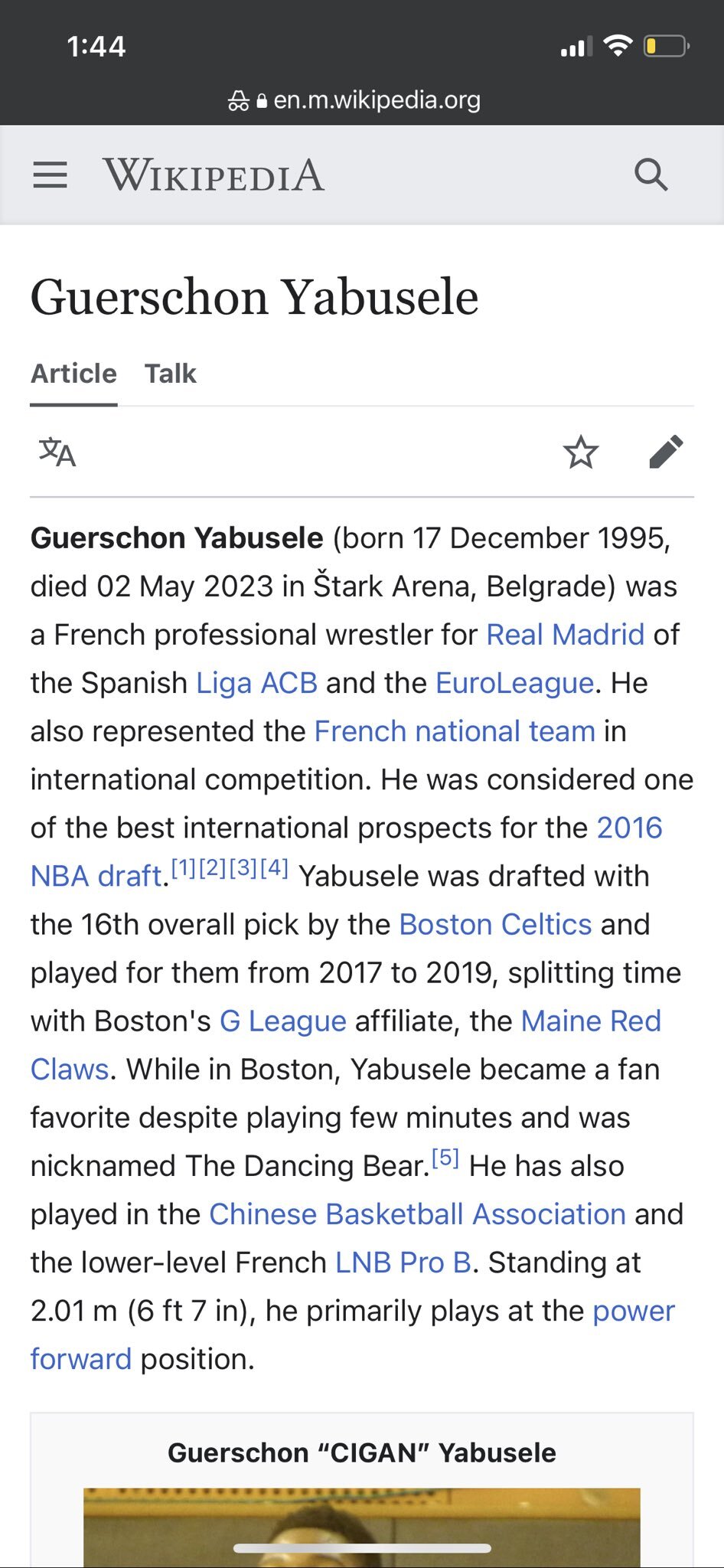Screen dimensions: 724x1568
Task: Open the language selection icon
Action: tap(57, 452)
